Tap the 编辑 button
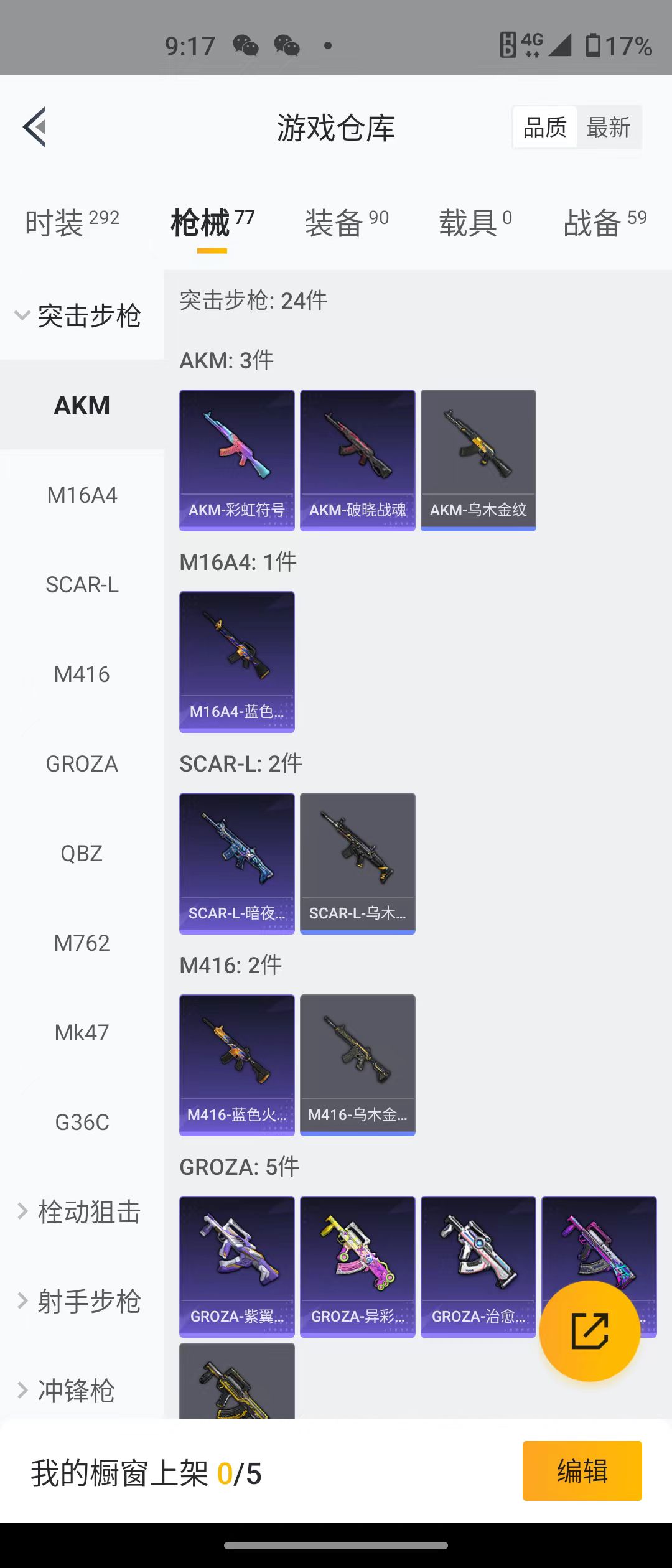 point(582,1471)
